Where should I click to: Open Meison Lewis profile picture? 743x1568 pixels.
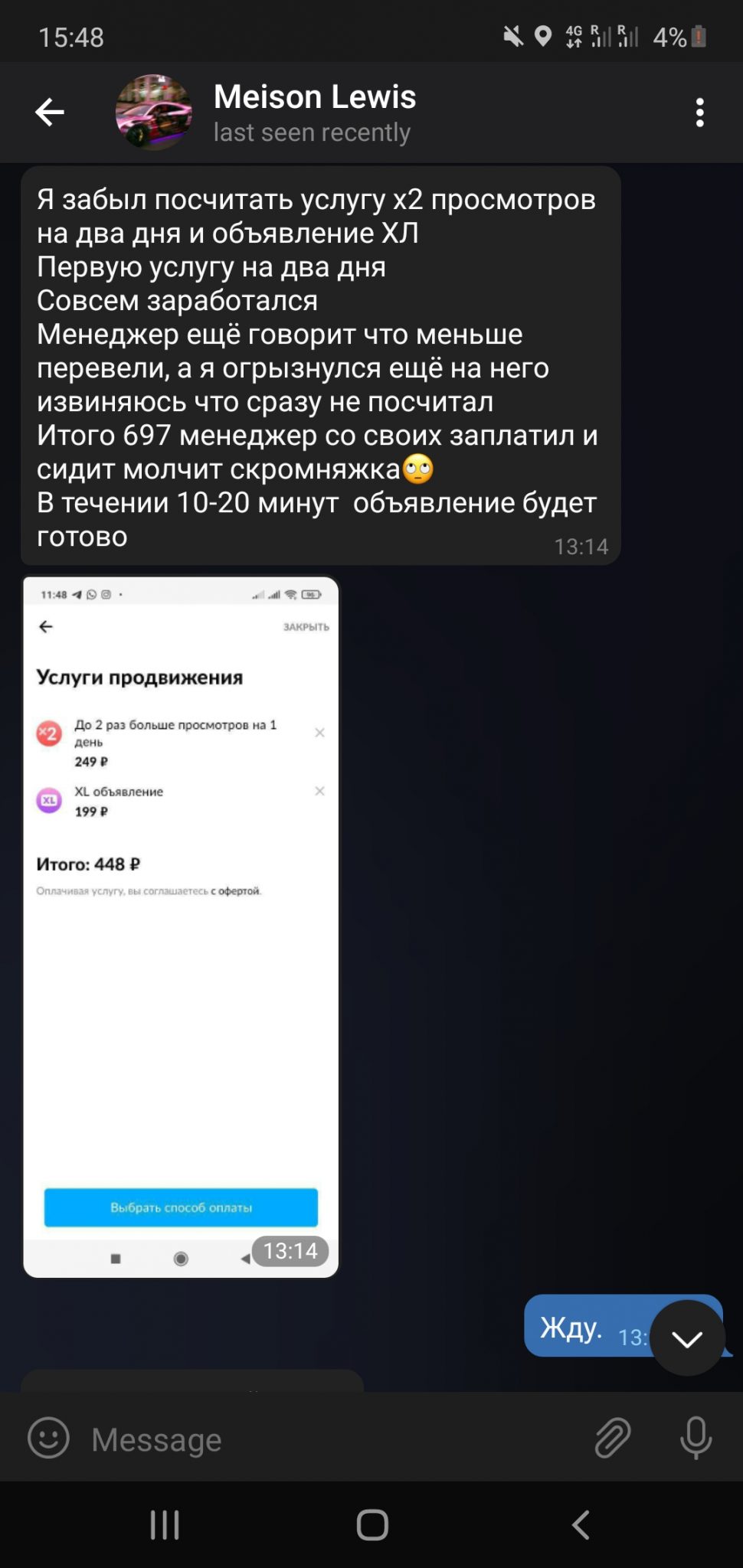click(x=154, y=113)
